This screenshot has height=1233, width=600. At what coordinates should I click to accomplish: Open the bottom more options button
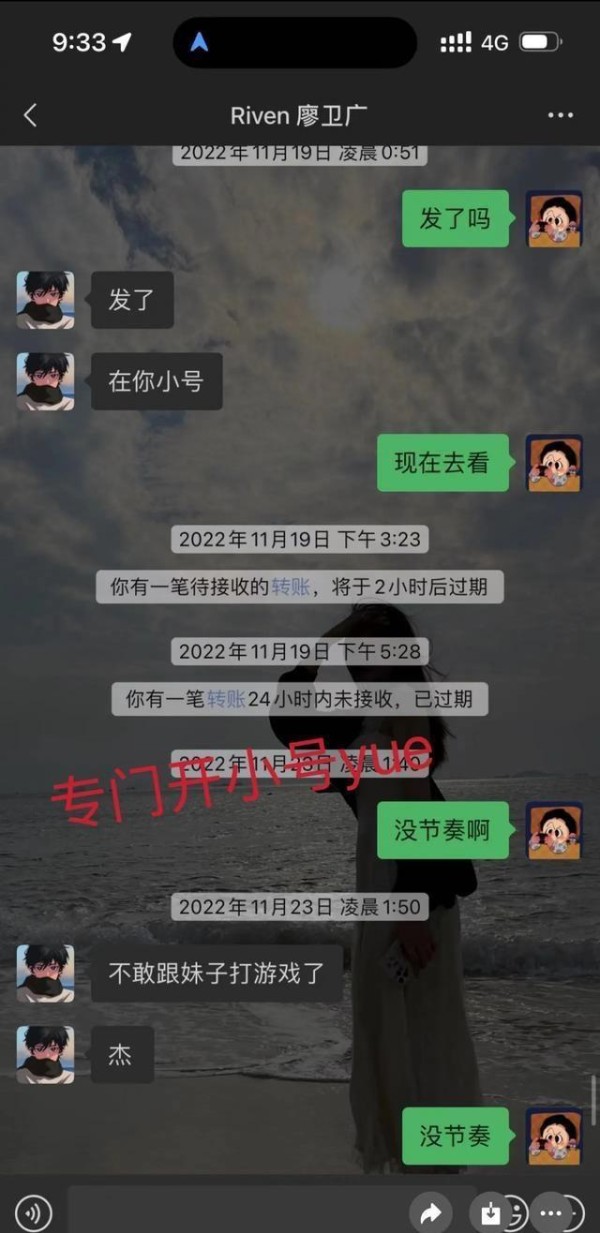pyautogui.click(x=551, y=1213)
